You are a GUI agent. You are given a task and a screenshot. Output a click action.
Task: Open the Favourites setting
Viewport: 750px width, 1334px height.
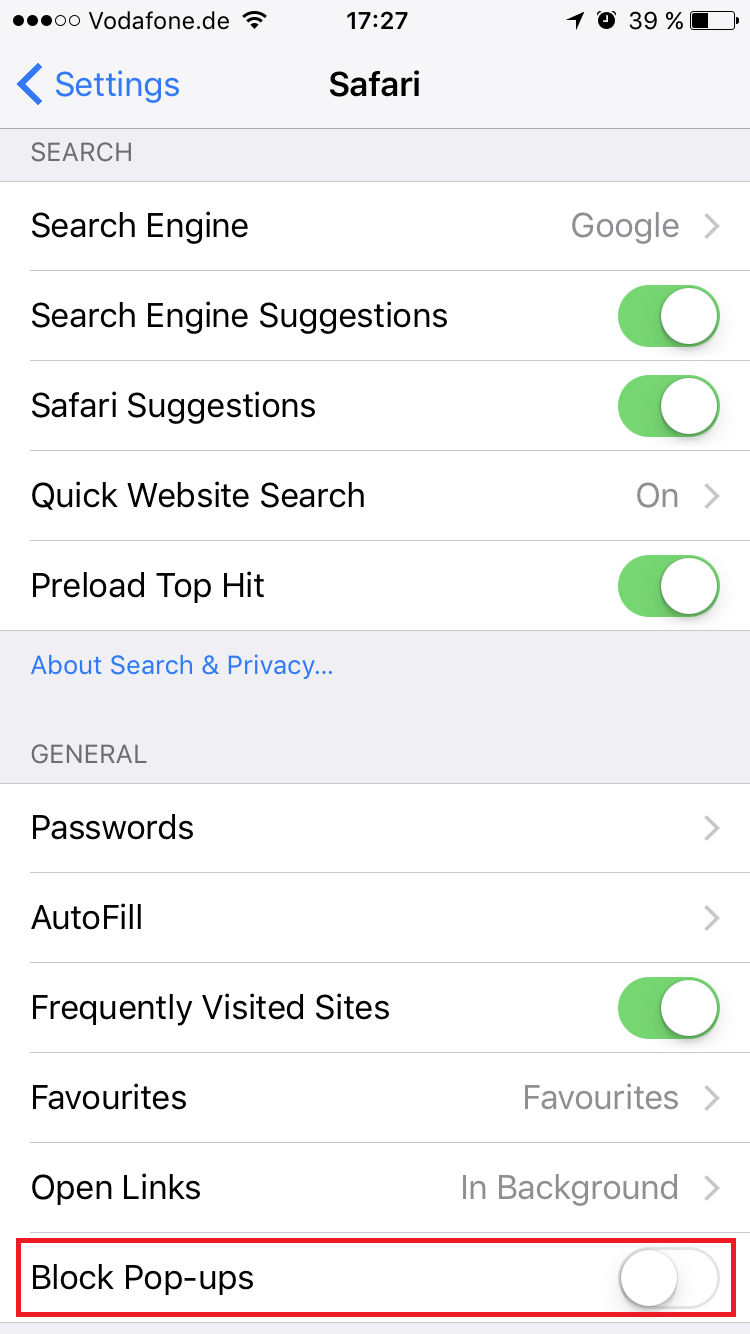pos(375,1098)
